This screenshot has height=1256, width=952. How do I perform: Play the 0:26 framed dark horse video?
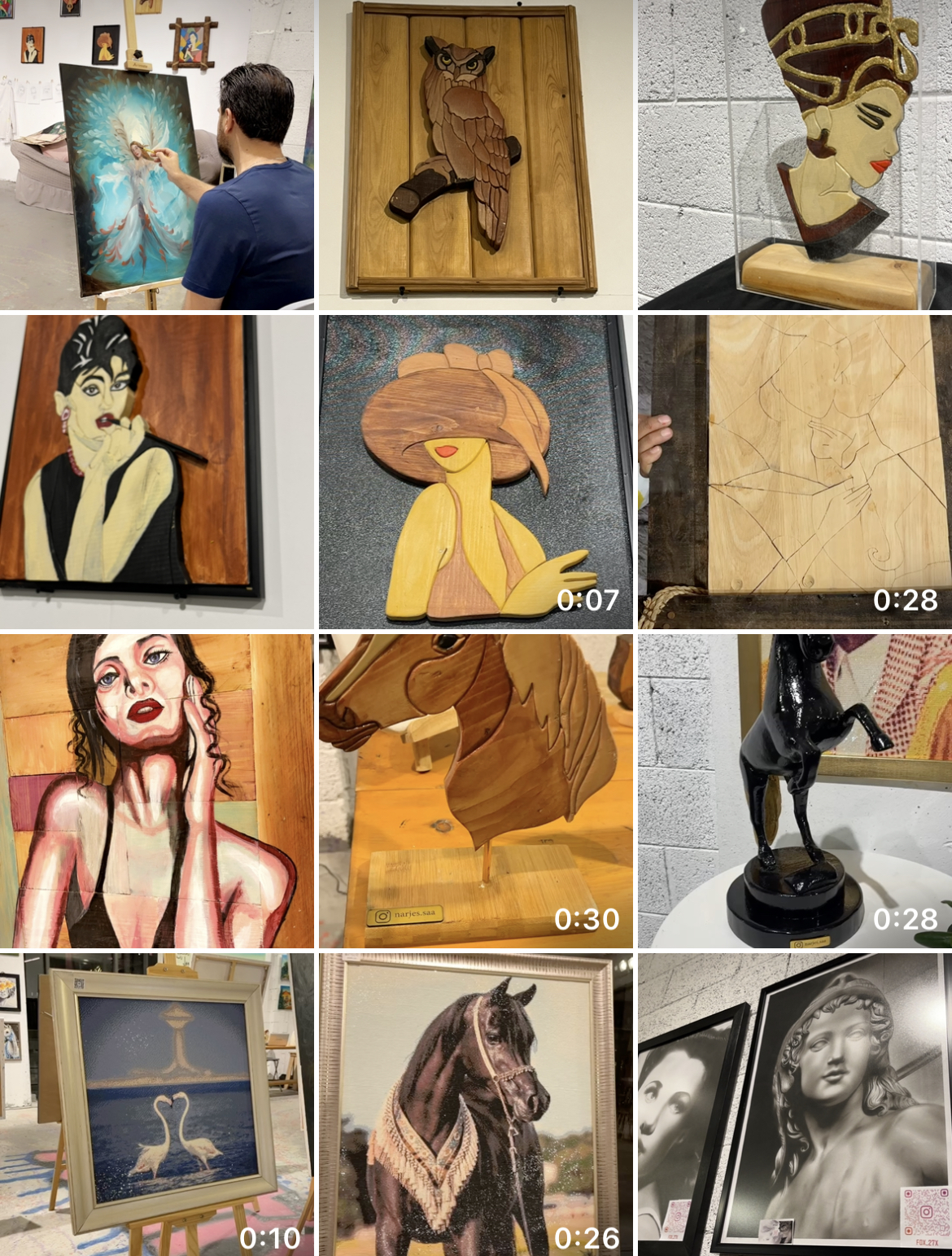coord(475,1105)
